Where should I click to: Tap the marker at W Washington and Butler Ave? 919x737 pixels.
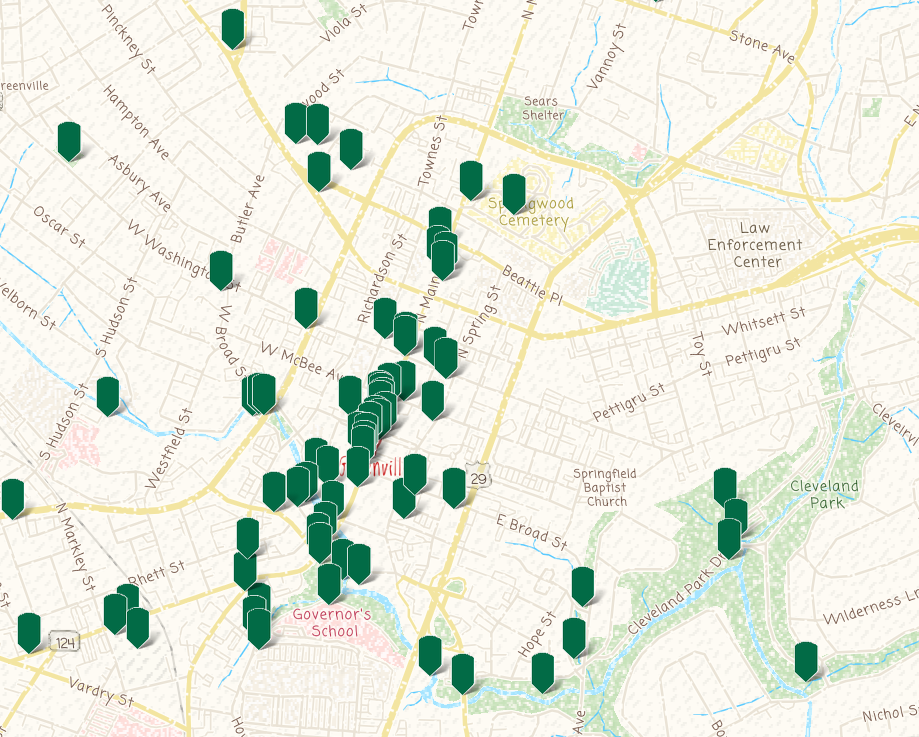(x=221, y=269)
